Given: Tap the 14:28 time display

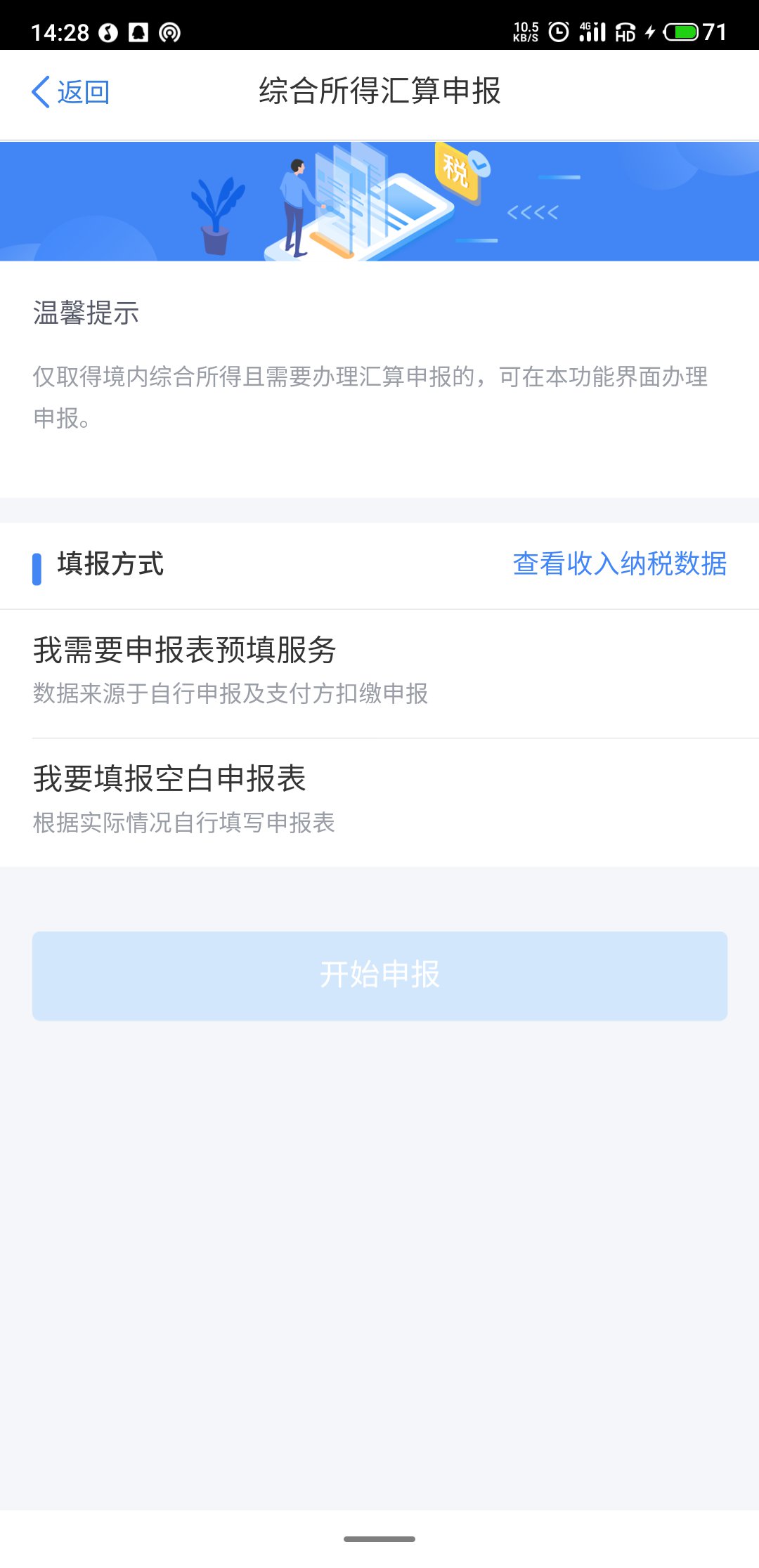Looking at the screenshot, I should 60,32.
